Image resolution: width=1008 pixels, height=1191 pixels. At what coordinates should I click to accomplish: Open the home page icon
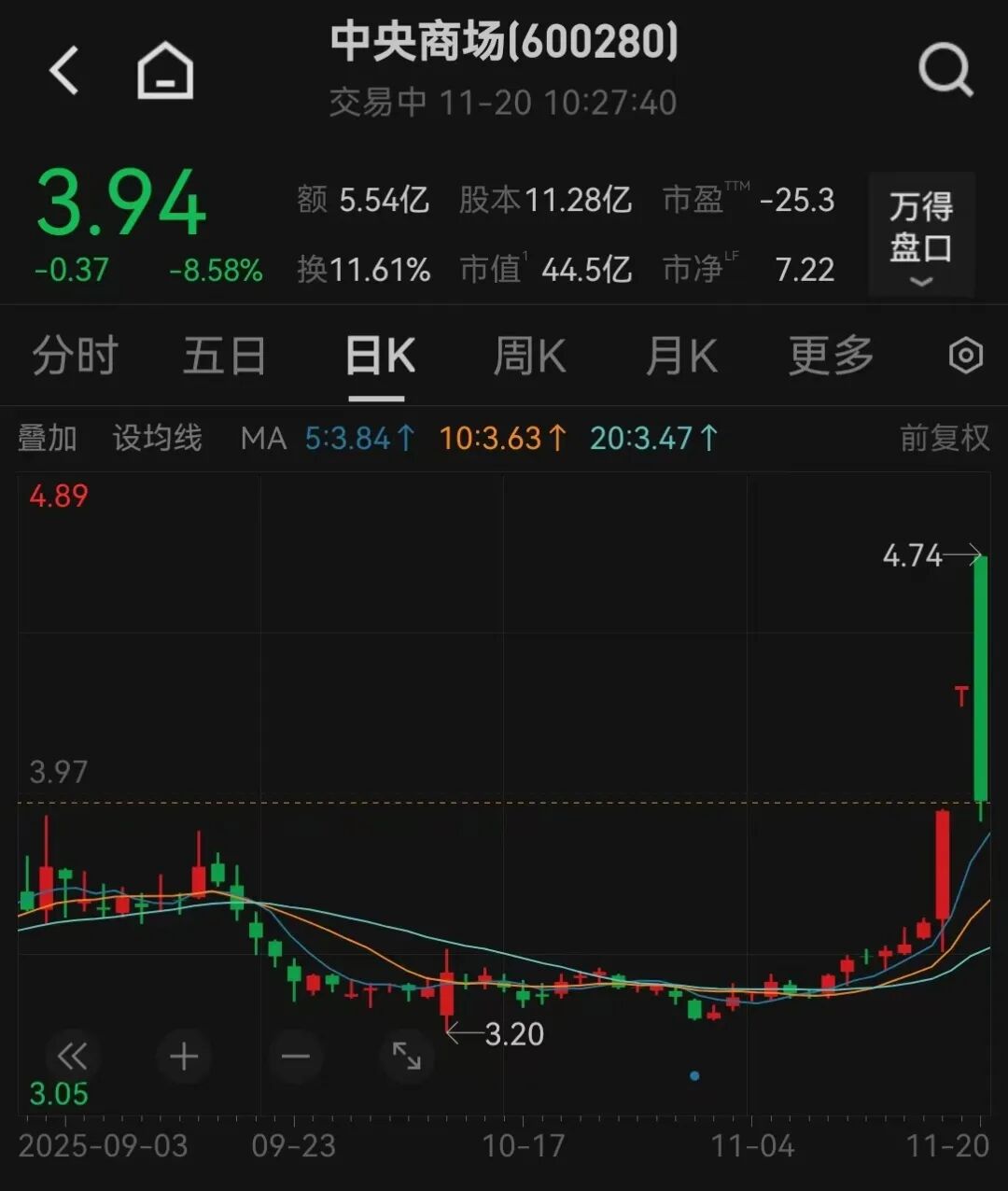pyautogui.click(x=165, y=72)
